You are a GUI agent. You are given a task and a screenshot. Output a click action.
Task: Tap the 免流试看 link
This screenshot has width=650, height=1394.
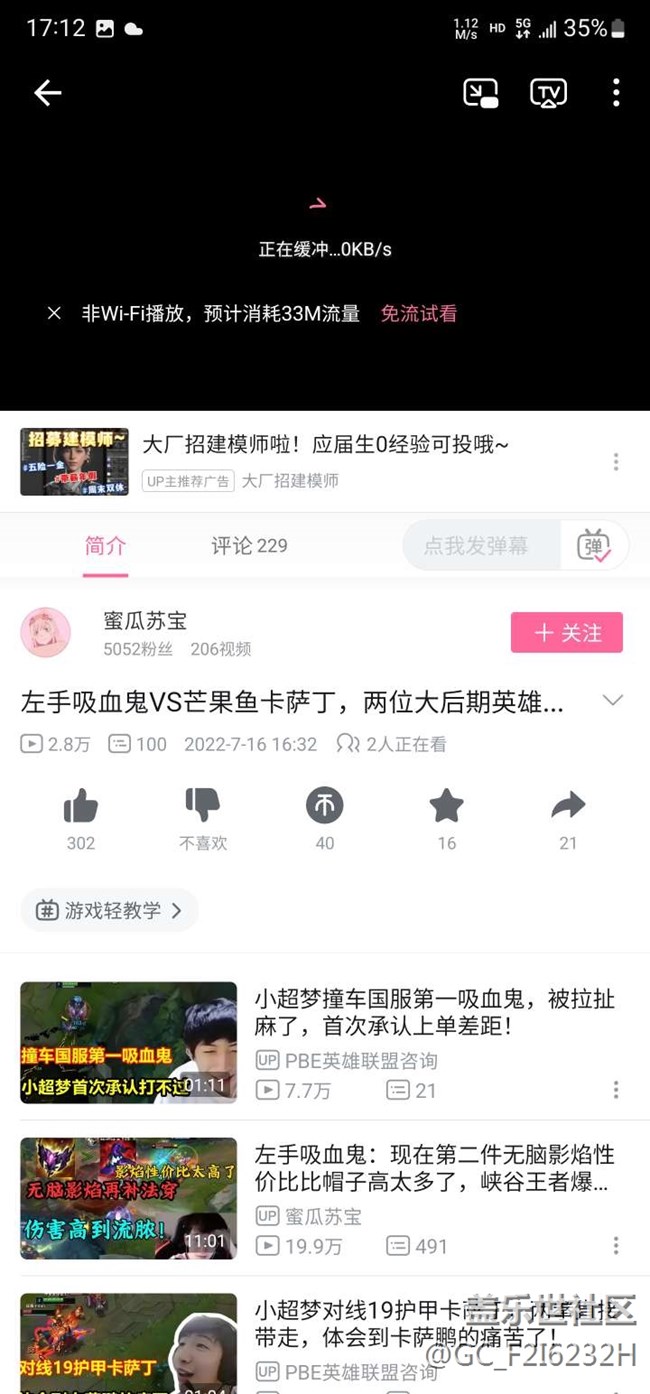point(418,314)
